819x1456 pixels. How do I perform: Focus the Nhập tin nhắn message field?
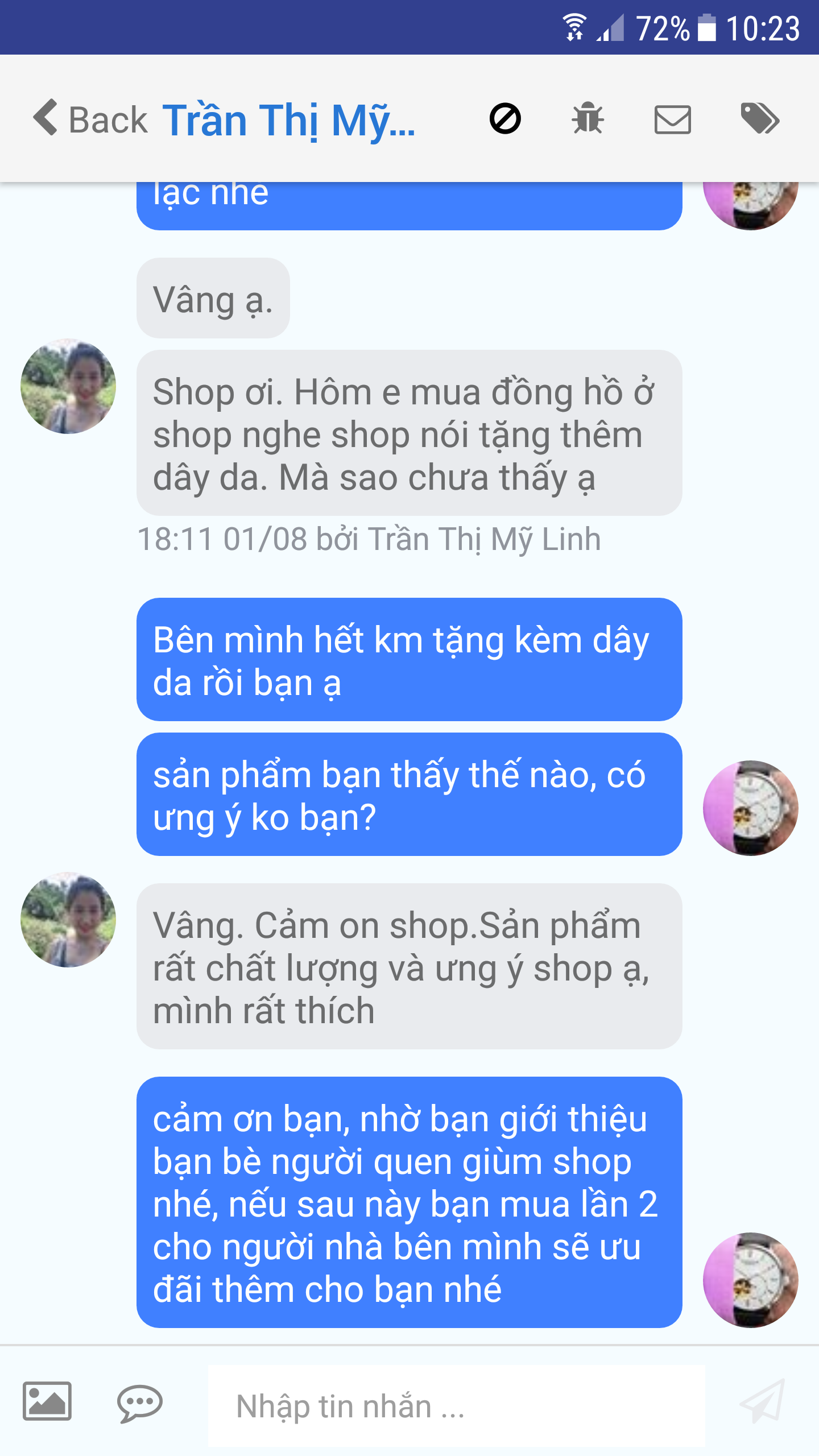[x=455, y=1406]
